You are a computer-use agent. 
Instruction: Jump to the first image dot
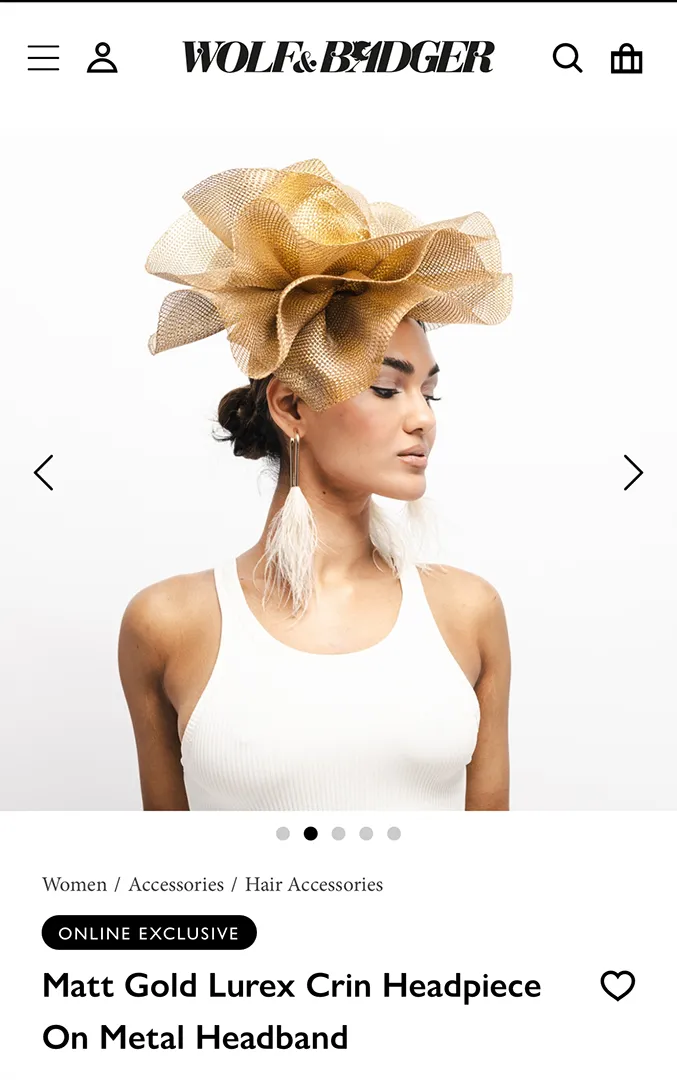click(283, 833)
